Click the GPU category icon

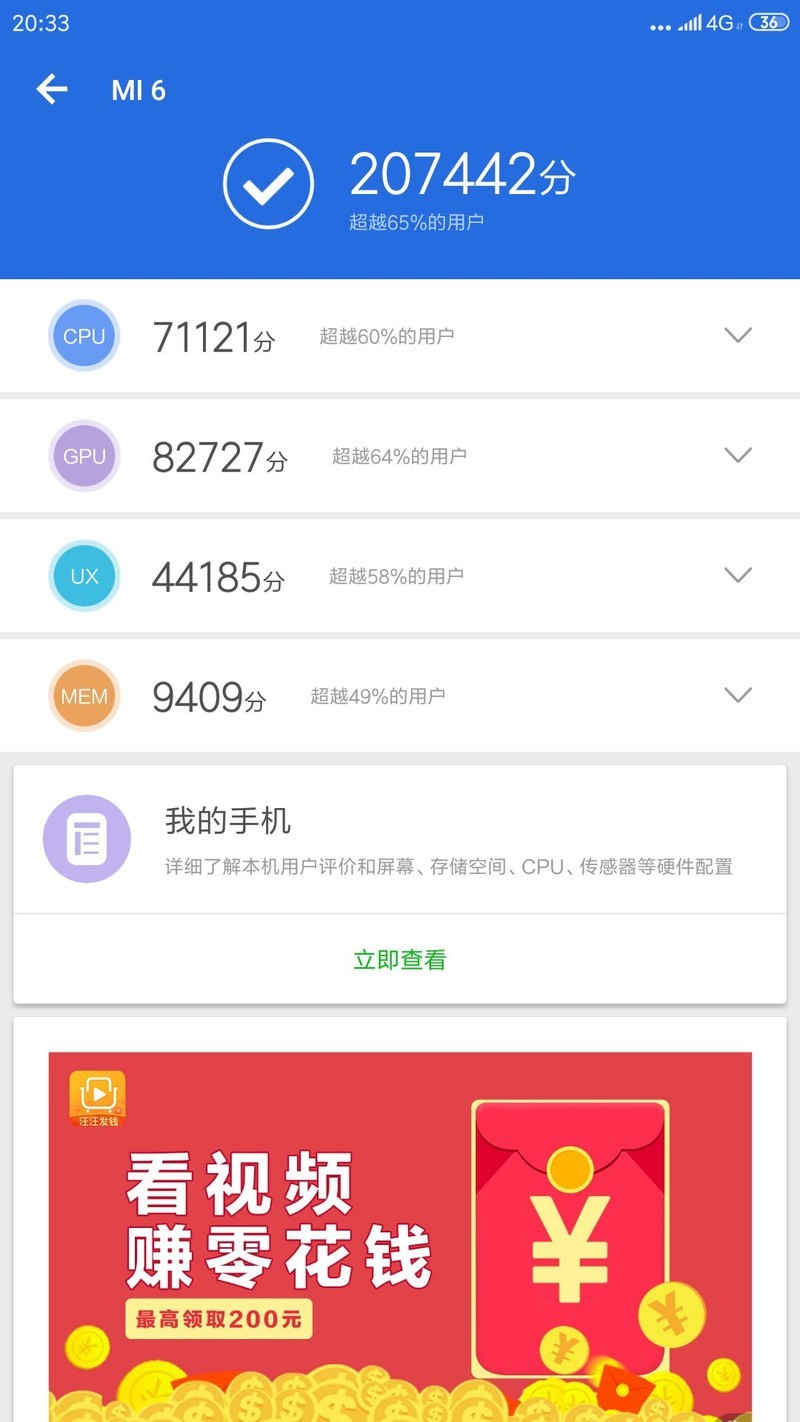(x=84, y=456)
